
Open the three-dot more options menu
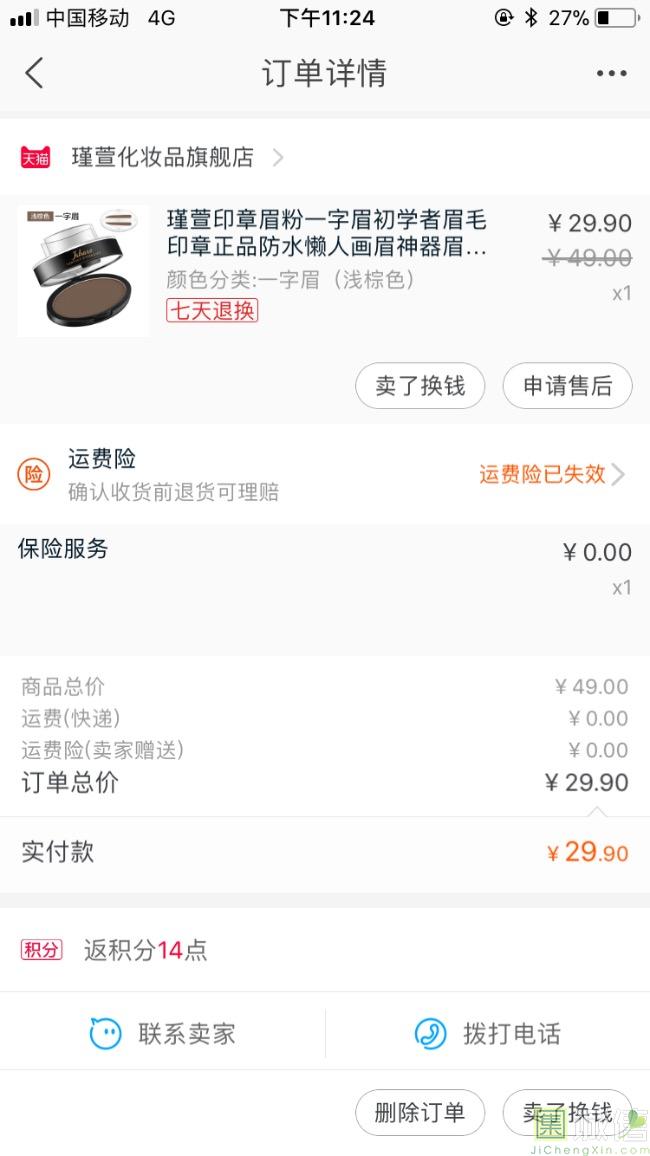pyautogui.click(x=611, y=73)
